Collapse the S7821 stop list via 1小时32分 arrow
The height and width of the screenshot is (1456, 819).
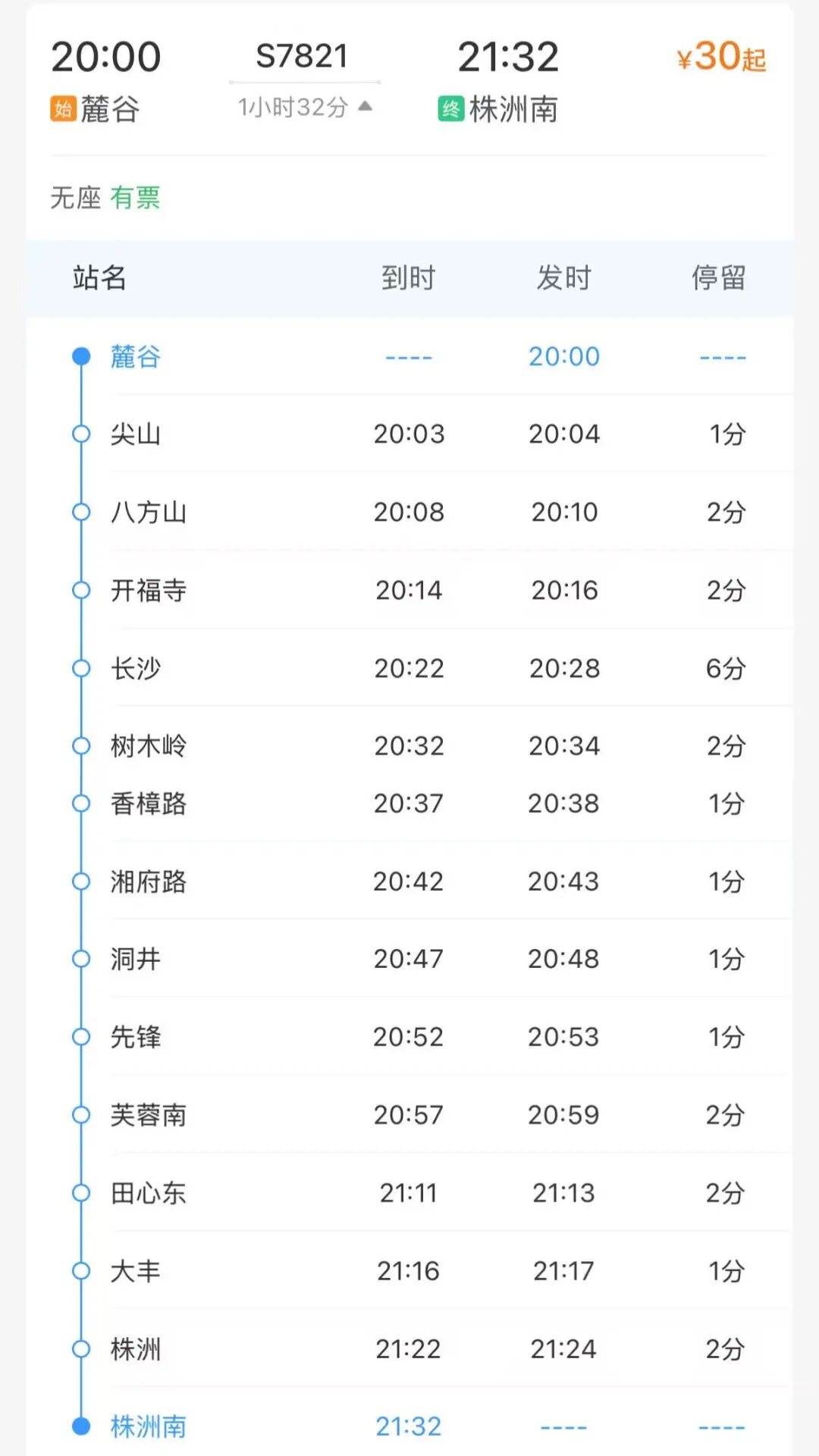(305, 107)
